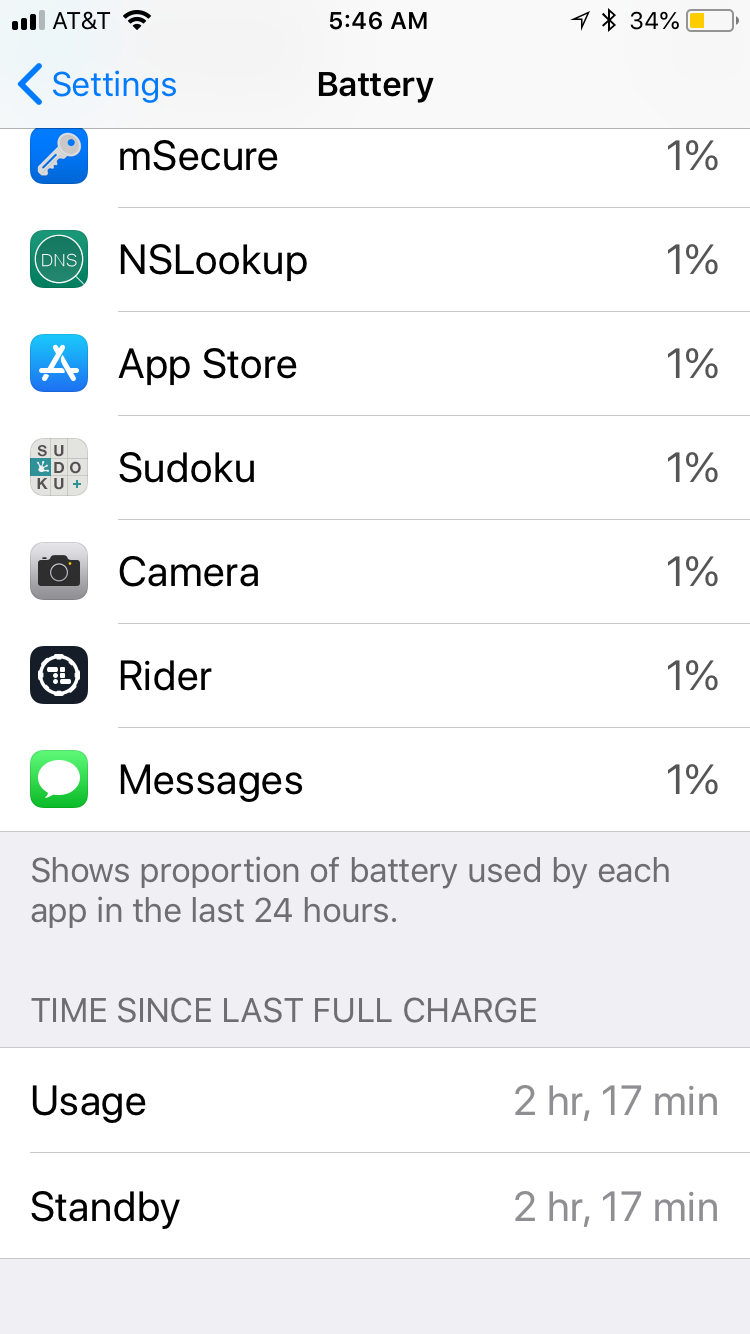Show Camera battery usage details

(375, 572)
